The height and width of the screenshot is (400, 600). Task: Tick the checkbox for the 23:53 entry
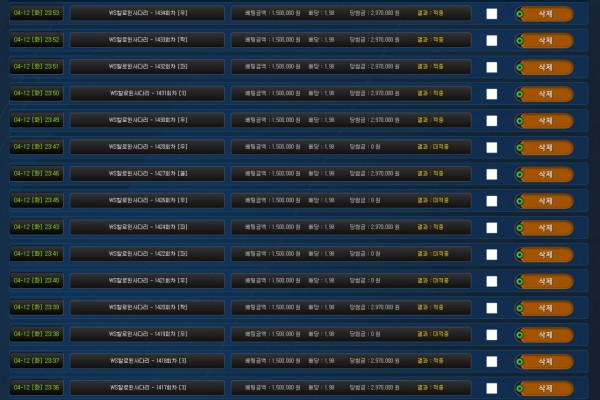(491, 14)
